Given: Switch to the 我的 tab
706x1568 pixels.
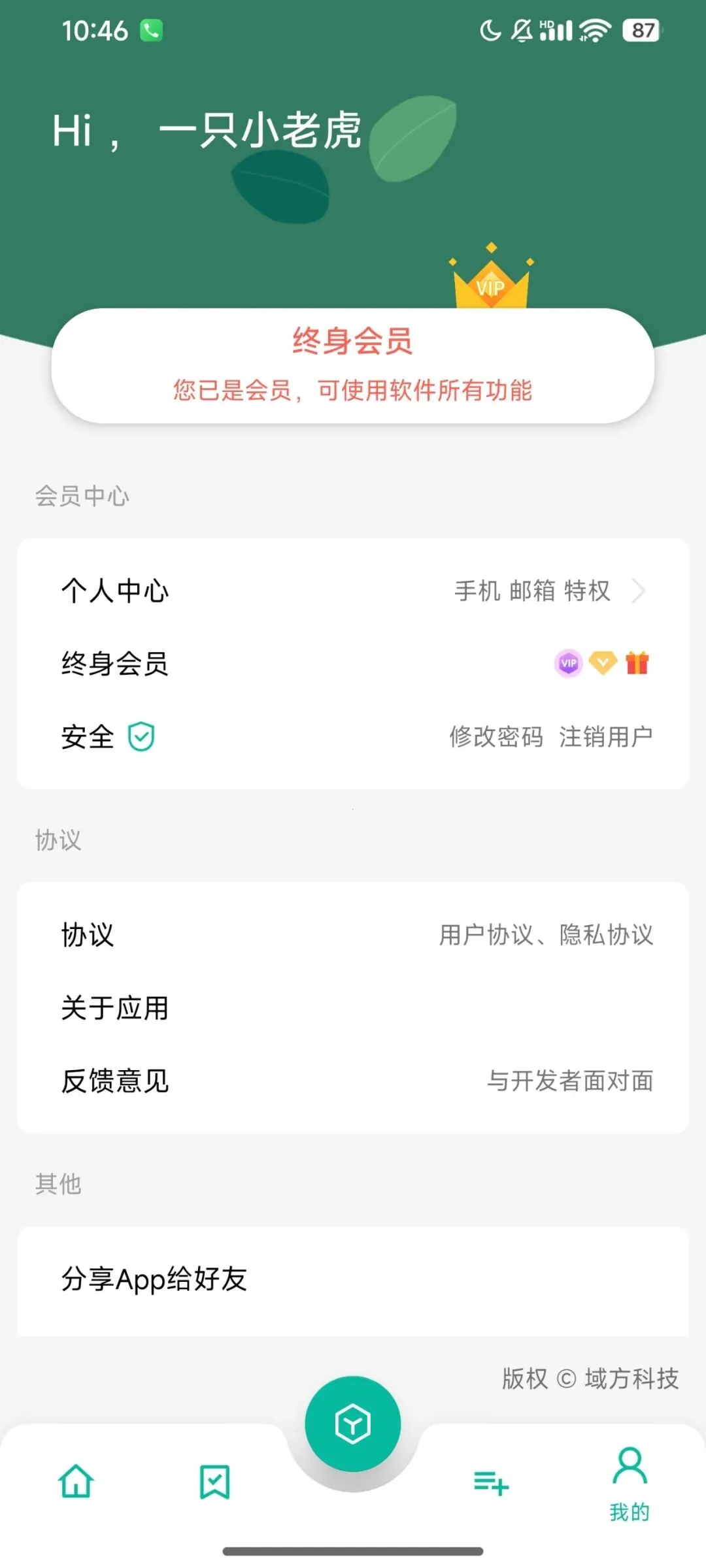Looking at the screenshot, I should (630, 1483).
